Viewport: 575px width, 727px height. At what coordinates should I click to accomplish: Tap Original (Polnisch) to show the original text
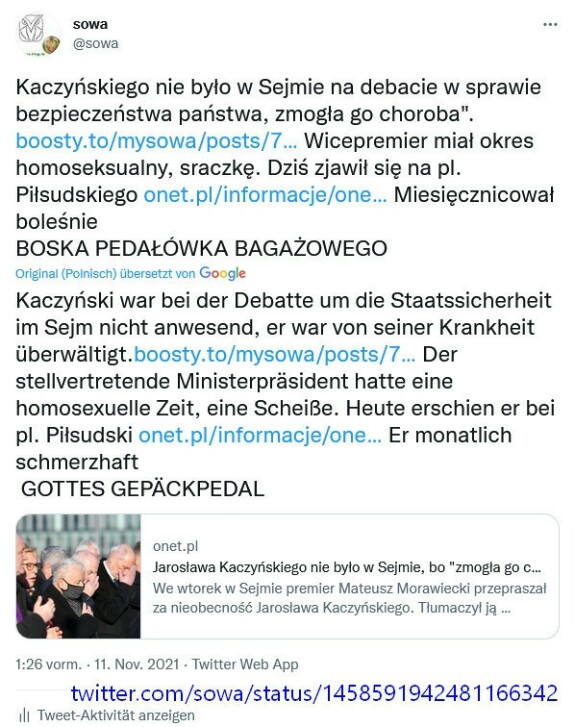pyautogui.click(x=66, y=274)
